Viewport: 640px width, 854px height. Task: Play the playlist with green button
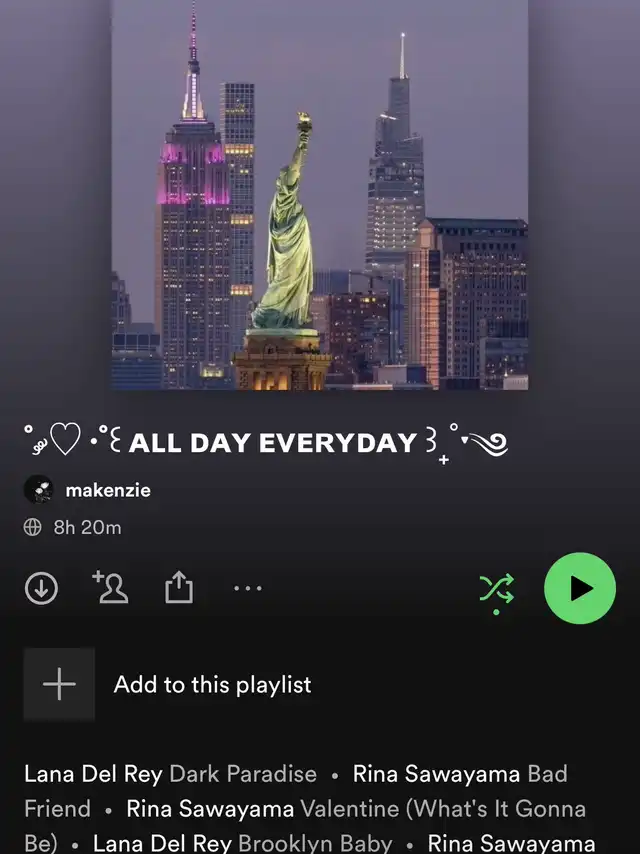(579, 589)
